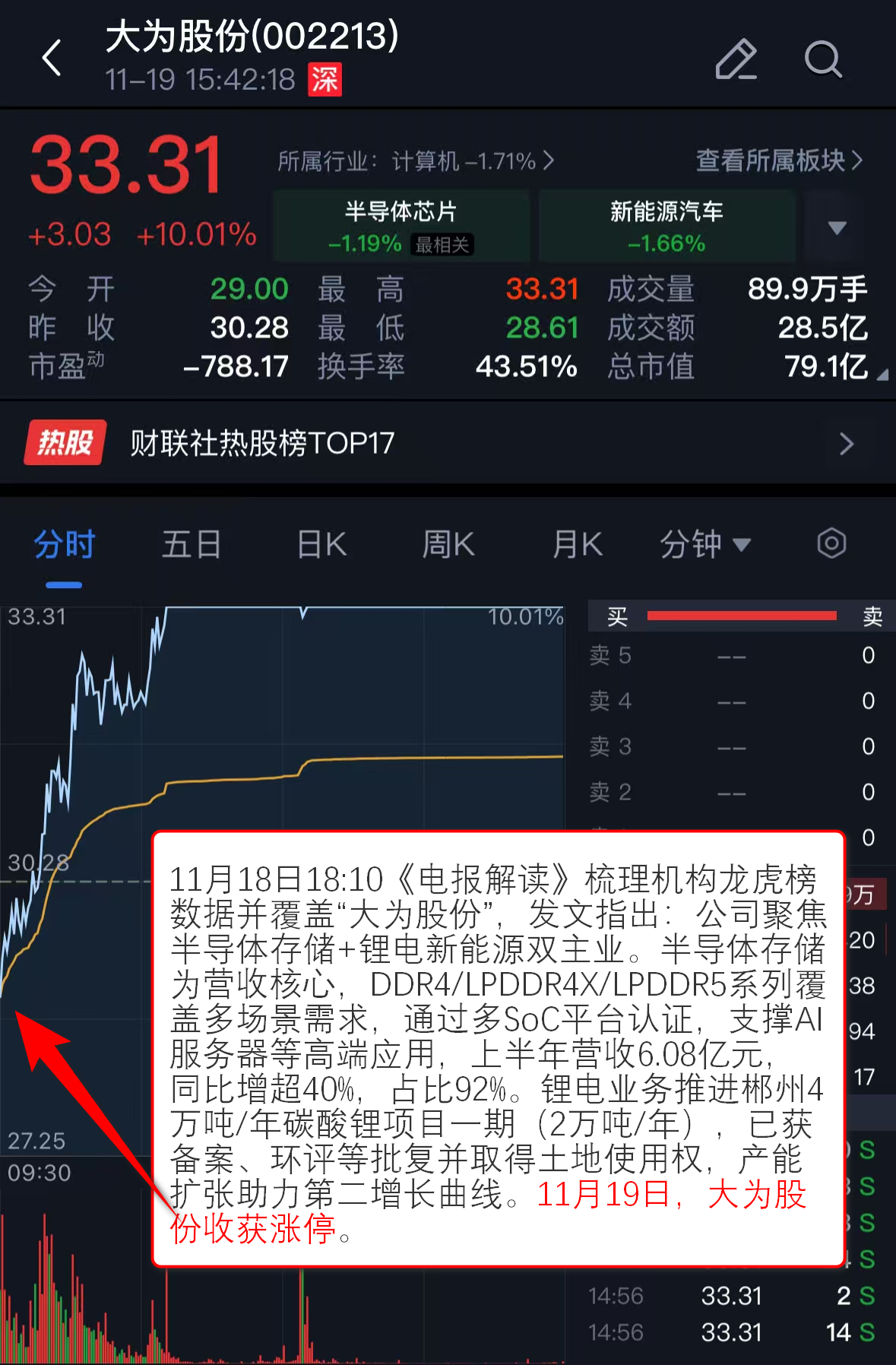Image resolution: width=896 pixels, height=1365 pixels.
Task: Show the 周K chart
Action: [x=448, y=545]
